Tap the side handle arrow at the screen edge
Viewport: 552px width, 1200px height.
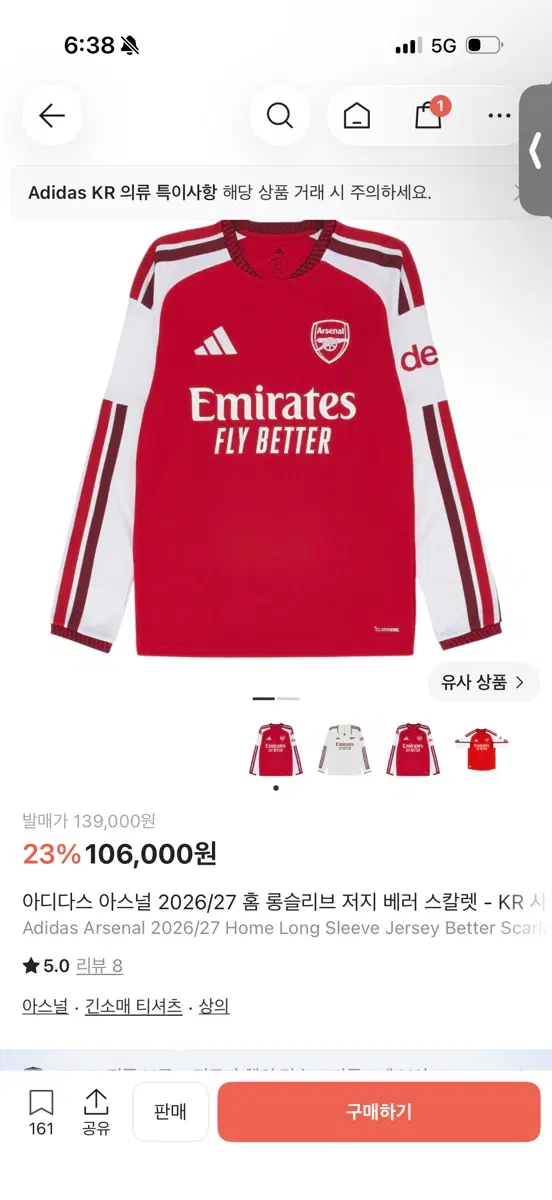tap(536, 151)
